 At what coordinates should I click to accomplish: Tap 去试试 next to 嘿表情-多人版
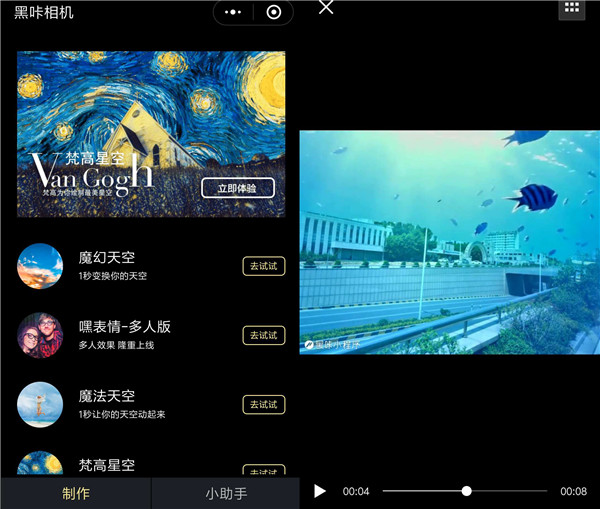click(264, 335)
